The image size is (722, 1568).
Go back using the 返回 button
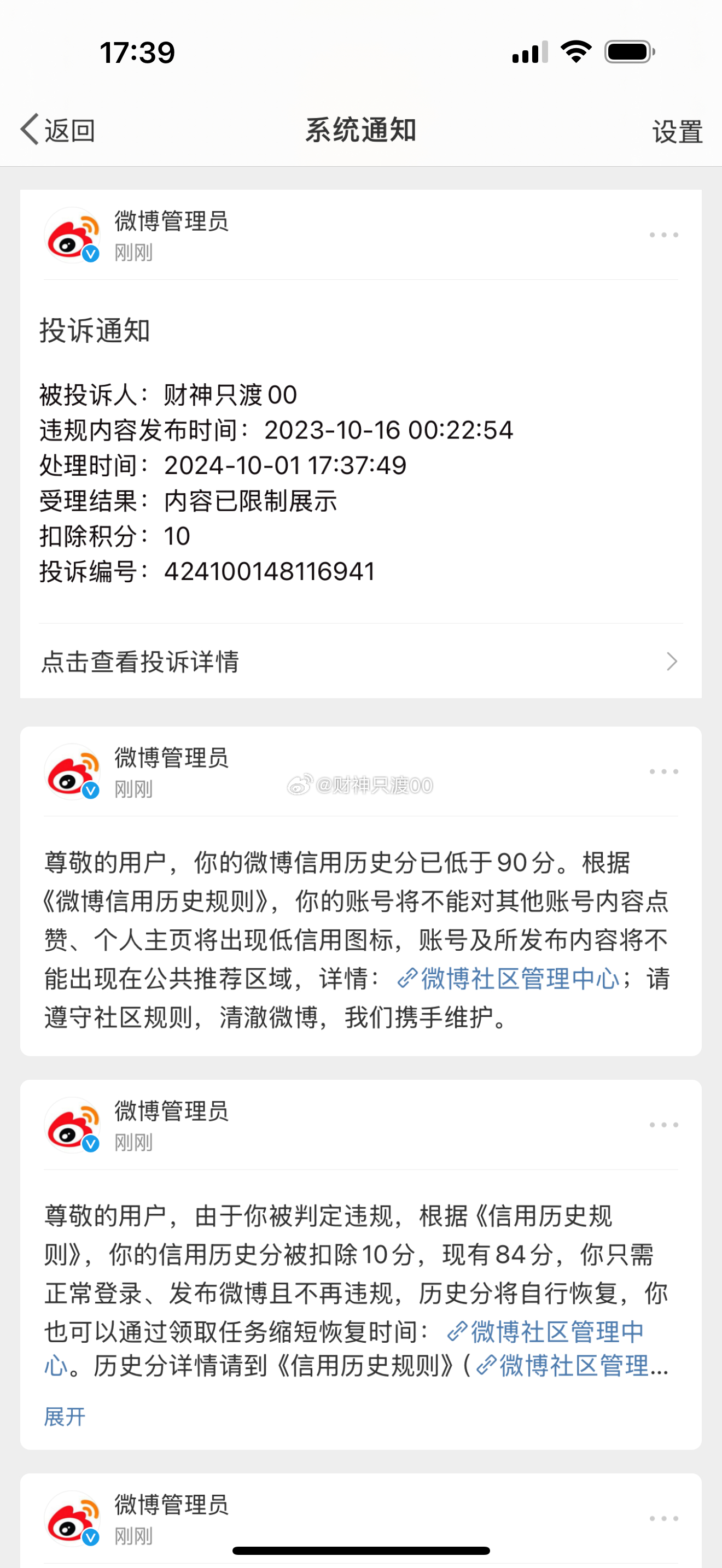(x=58, y=130)
